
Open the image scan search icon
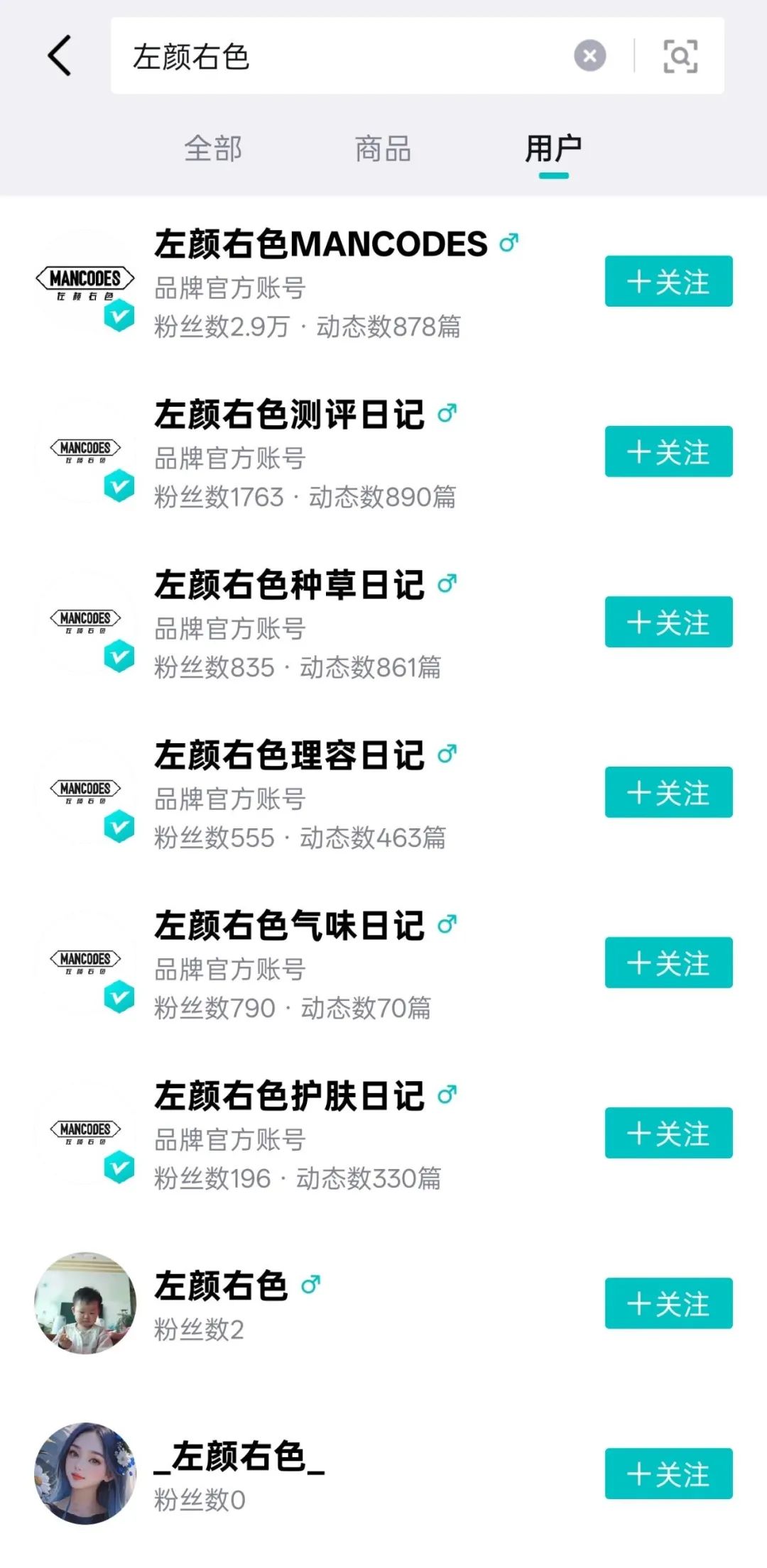680,56
